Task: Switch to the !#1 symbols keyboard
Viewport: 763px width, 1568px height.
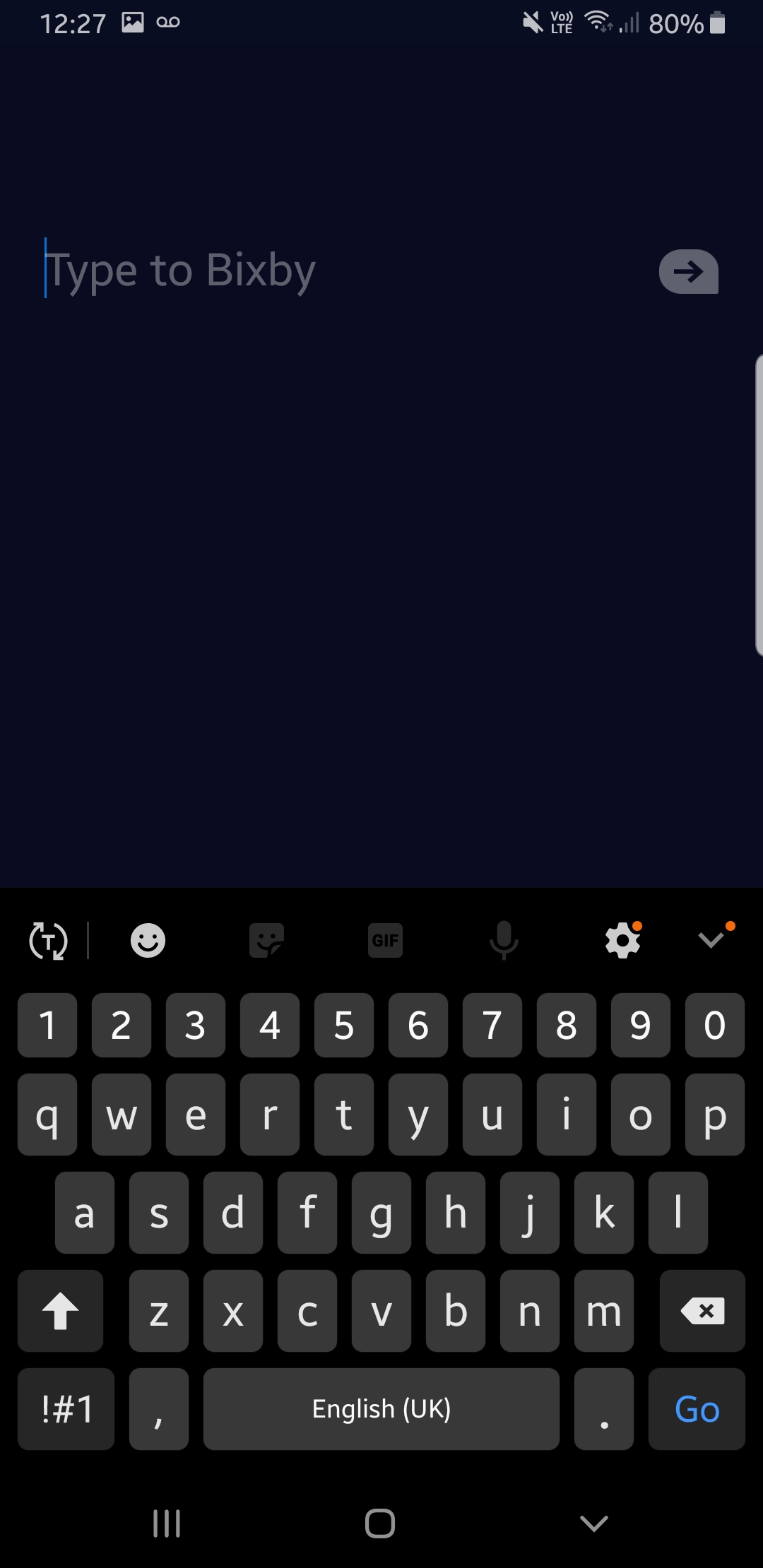Action: tap(66, 1409)
